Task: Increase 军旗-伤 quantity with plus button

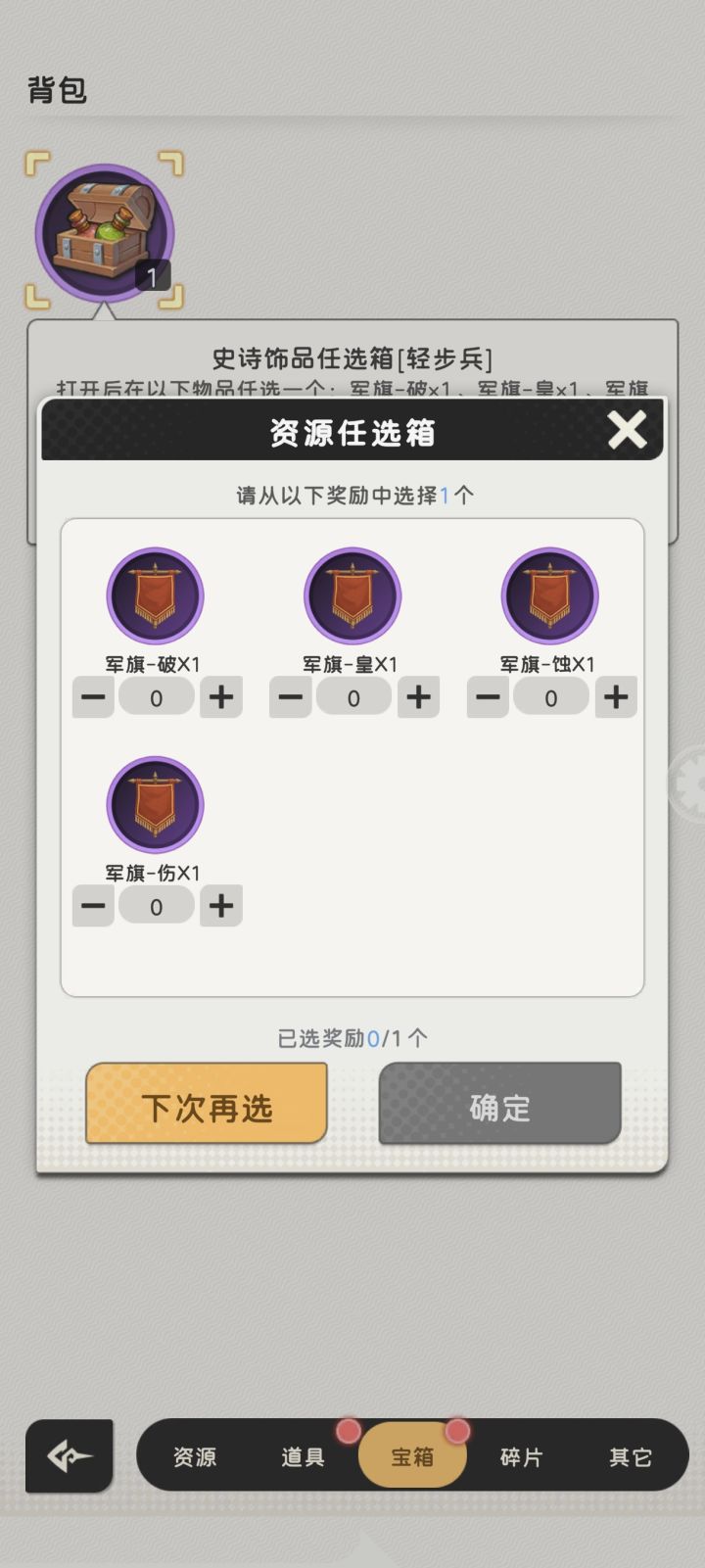Action: 220,906
